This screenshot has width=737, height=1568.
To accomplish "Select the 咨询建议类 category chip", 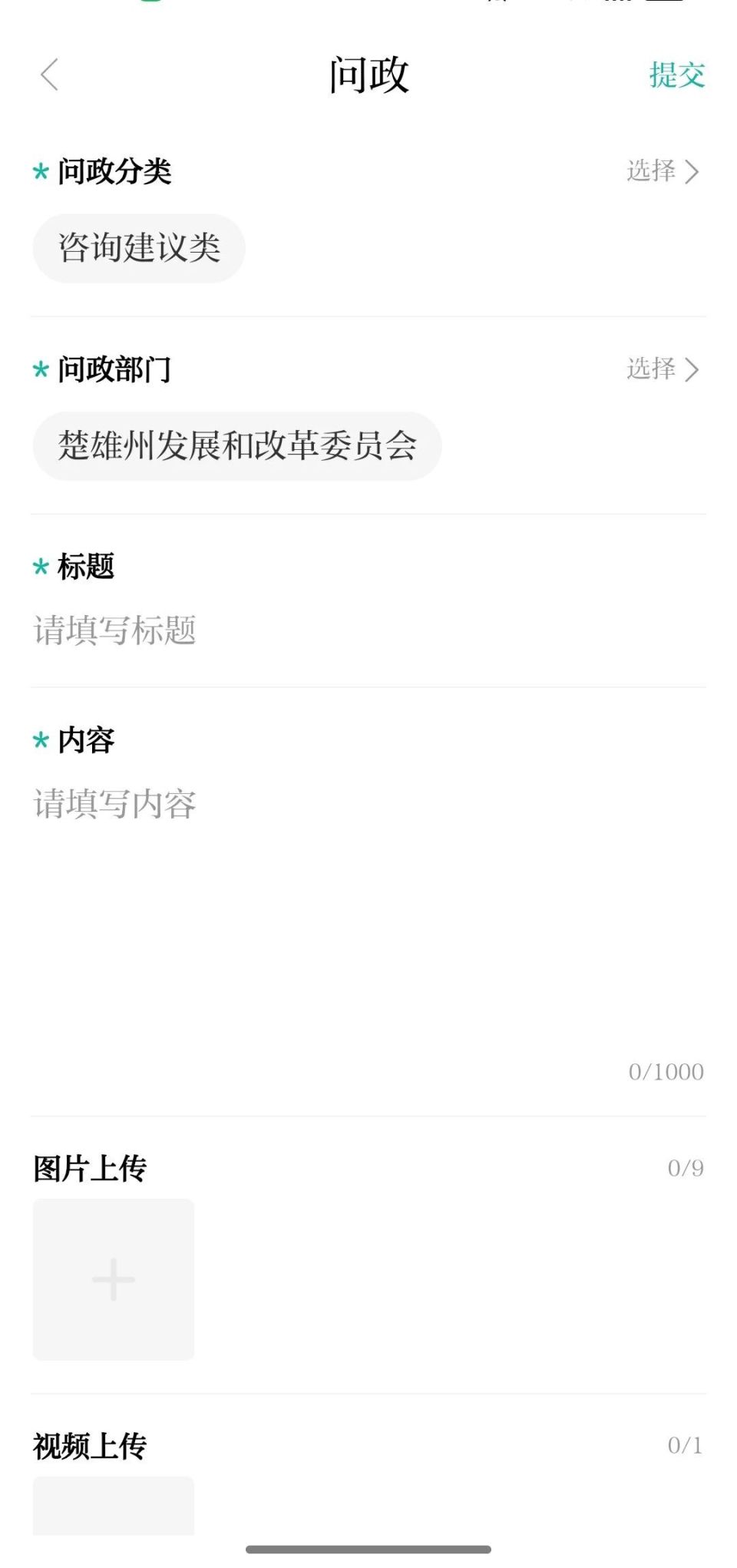I will coord(139,247).
